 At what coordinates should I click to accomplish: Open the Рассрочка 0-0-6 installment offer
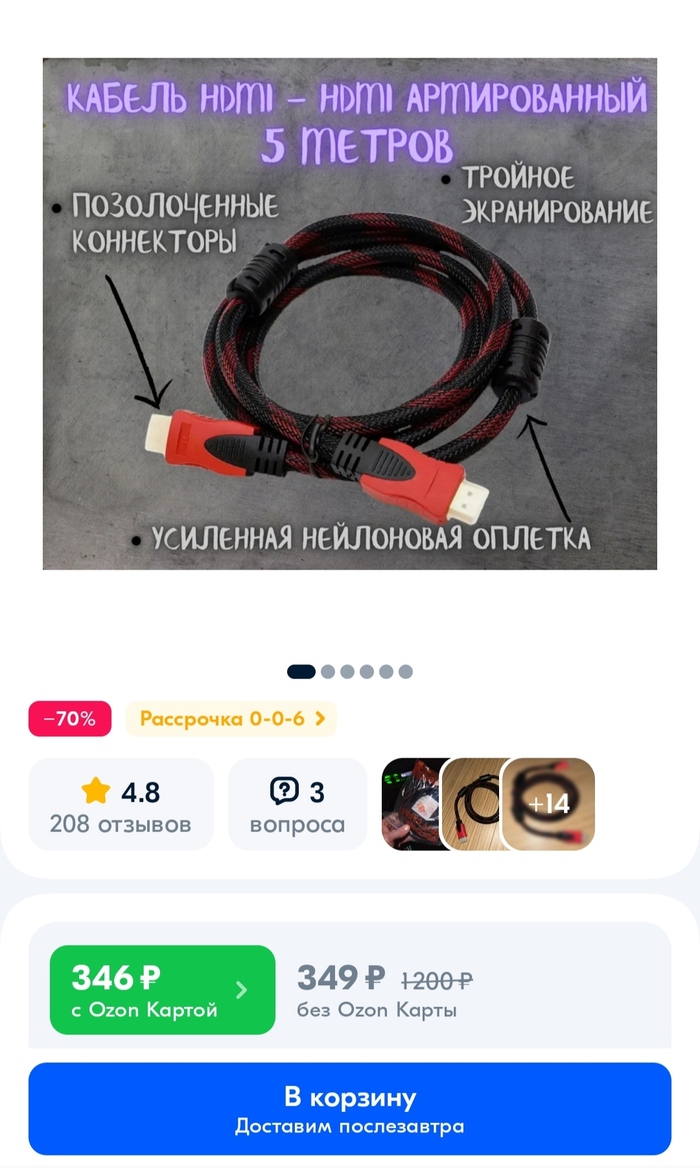click(x=231, y=718)
